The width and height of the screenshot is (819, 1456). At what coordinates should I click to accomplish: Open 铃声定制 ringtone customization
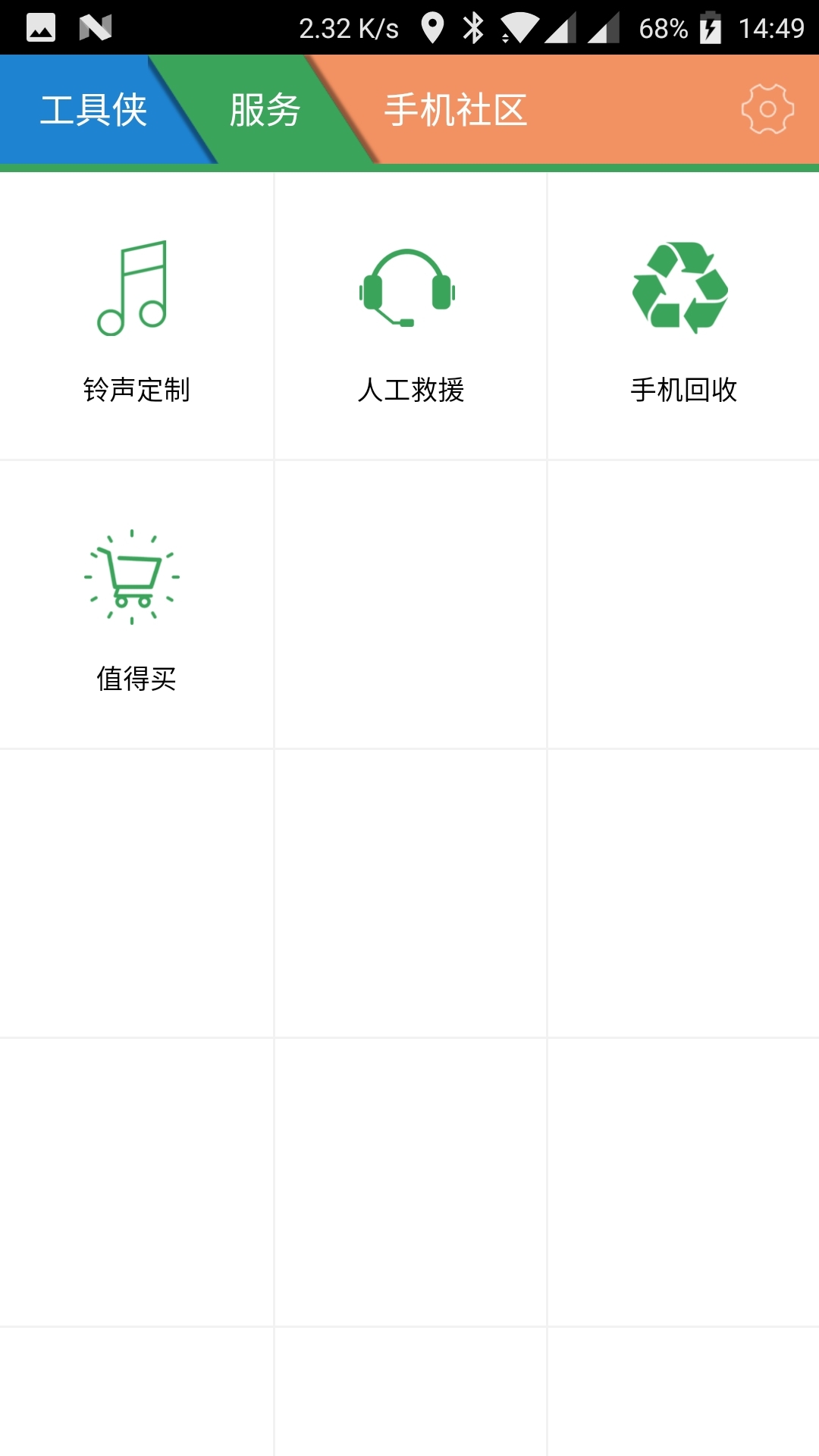click(136, 317)
